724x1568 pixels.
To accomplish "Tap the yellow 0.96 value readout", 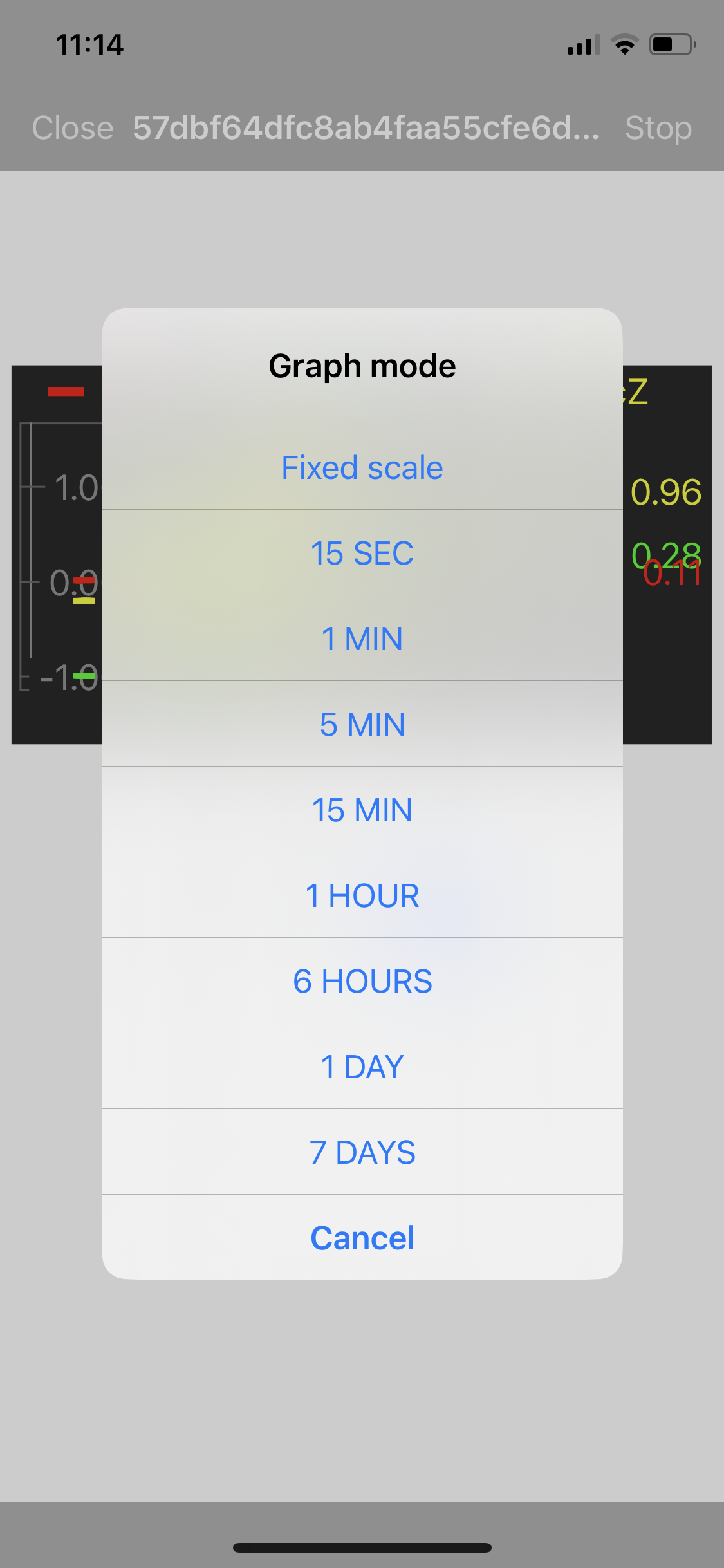I will [x=666, y=491].
